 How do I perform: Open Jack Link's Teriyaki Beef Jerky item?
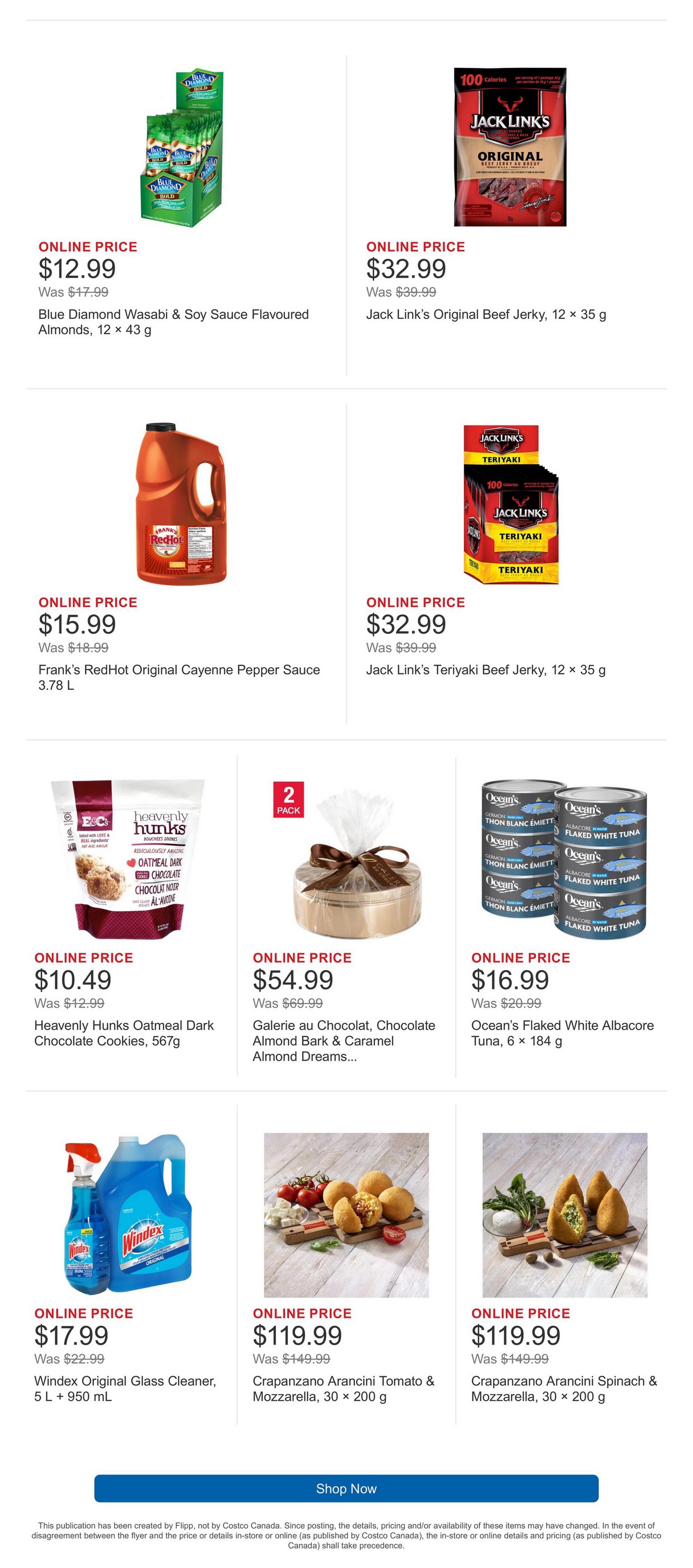coord(510,504)
